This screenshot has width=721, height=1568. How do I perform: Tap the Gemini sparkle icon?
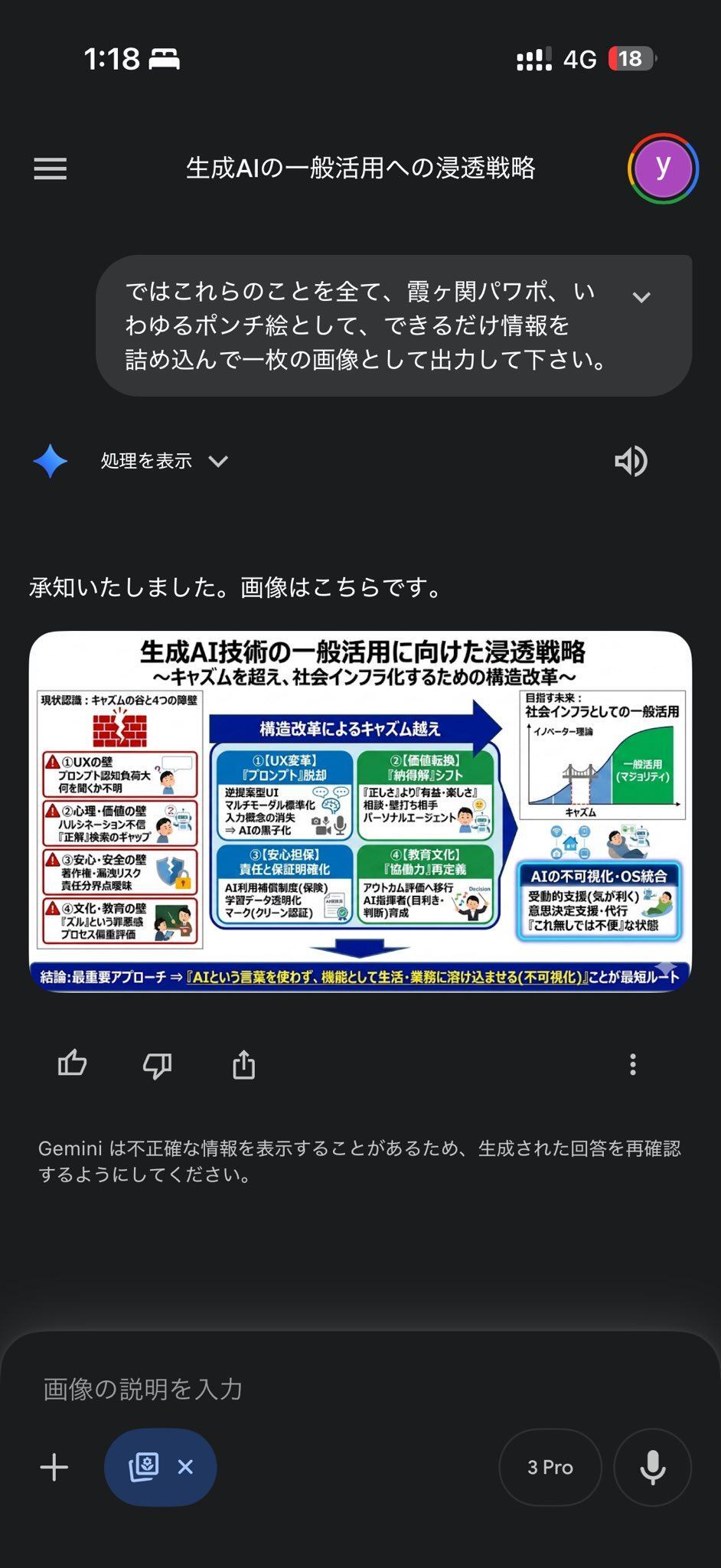point(48,461)
